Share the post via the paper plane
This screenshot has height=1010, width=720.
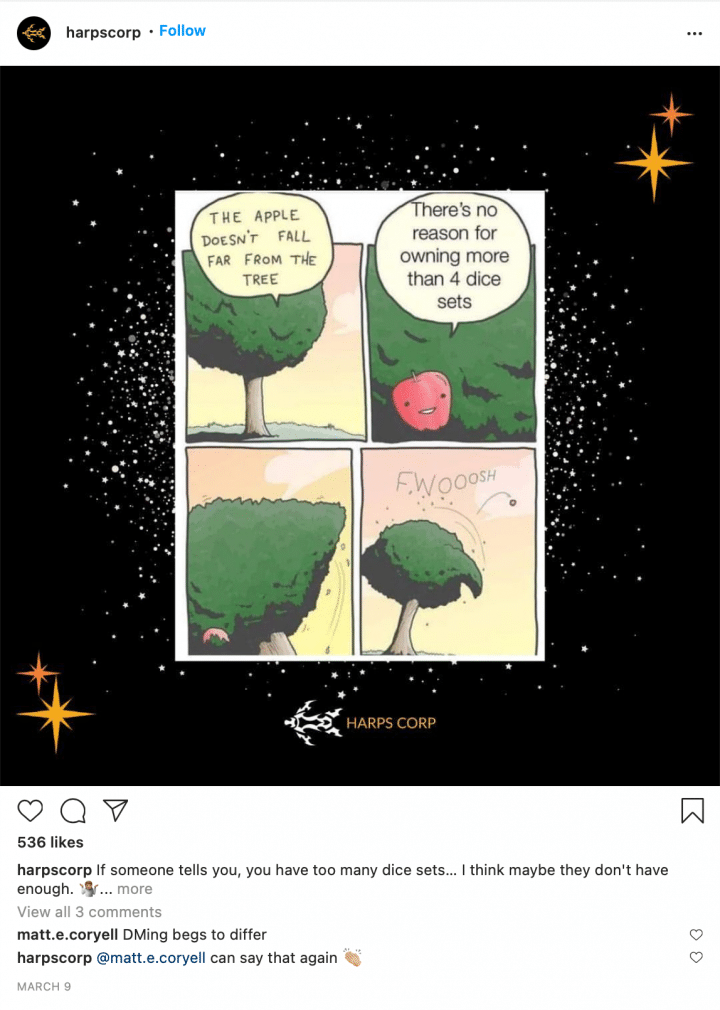pos(116,810)
